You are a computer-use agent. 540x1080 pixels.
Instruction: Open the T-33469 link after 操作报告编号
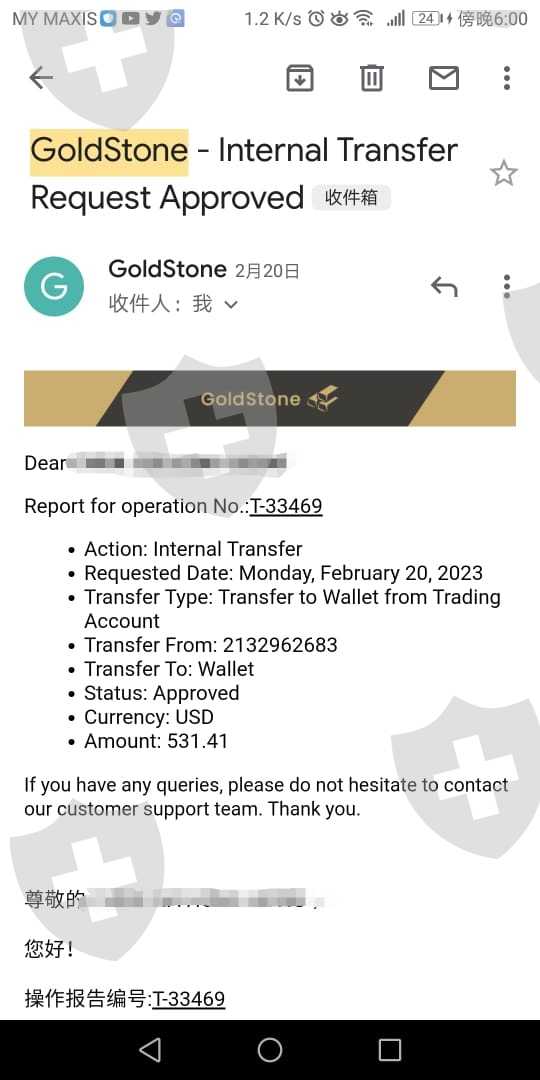coord(189,999)
